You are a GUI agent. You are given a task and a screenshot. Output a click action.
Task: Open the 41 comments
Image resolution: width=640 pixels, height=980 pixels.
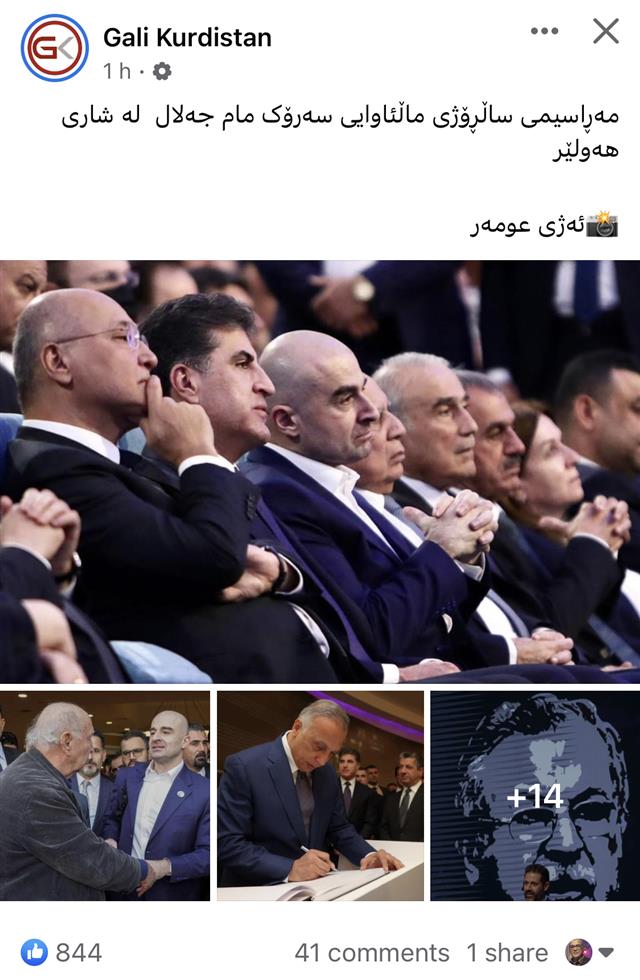(x=371, y=952)
